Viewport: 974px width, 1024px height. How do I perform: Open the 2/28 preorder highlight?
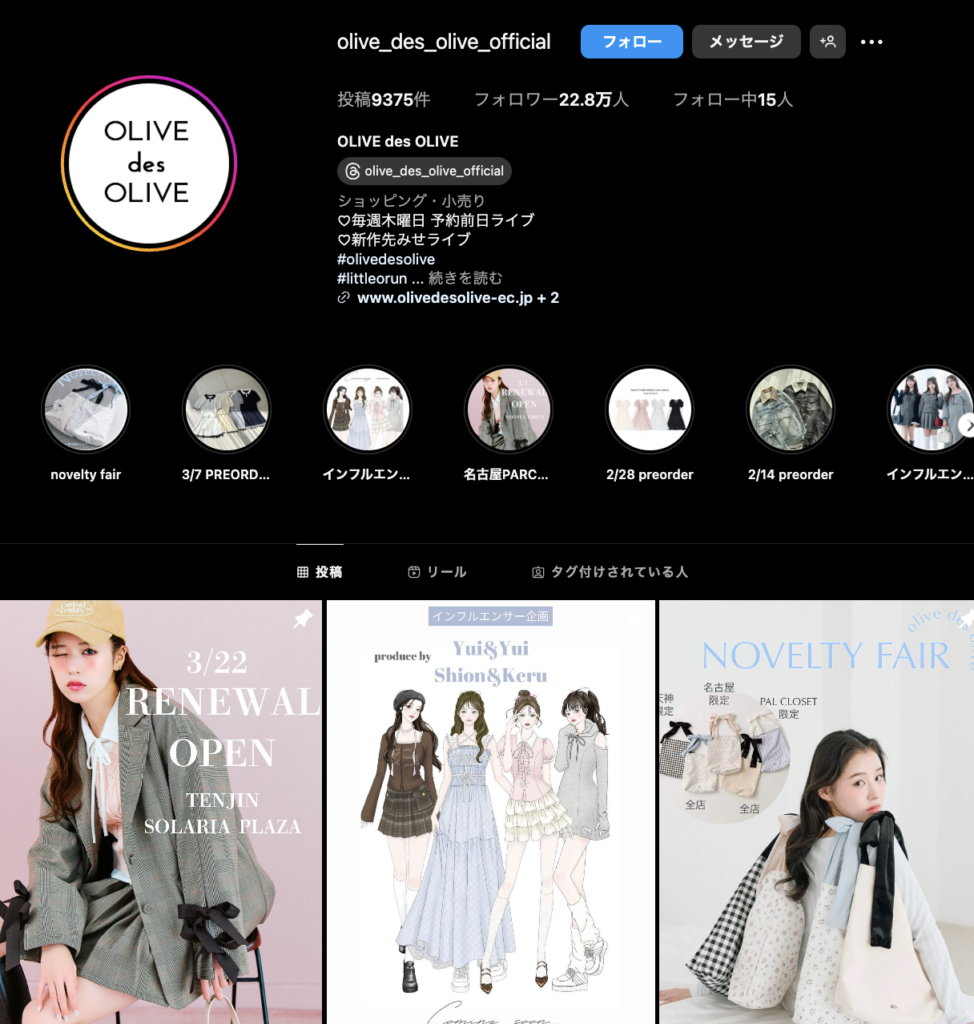tap(649, 410)
